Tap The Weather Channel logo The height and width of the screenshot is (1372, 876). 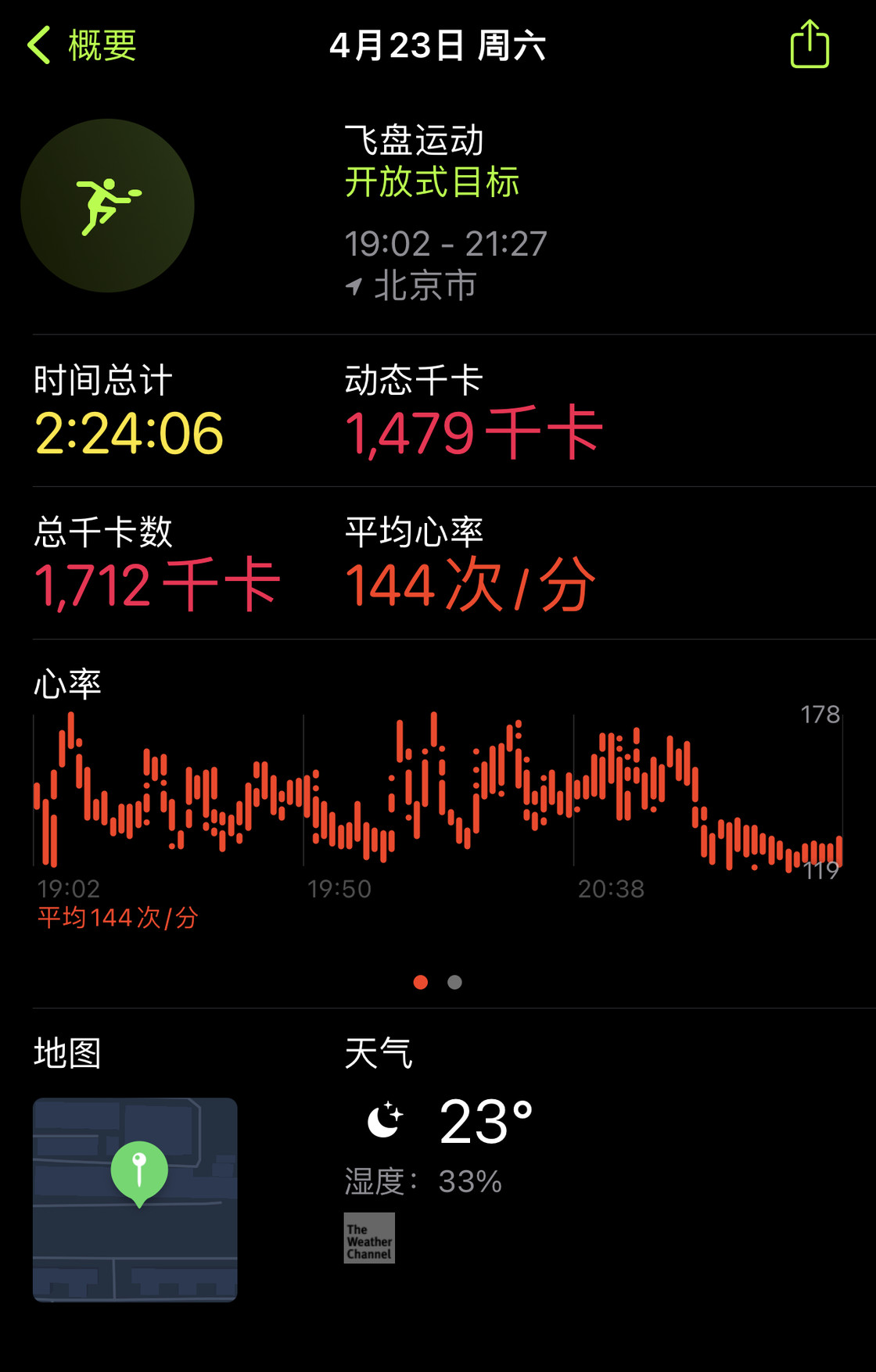click(369, 1239)
